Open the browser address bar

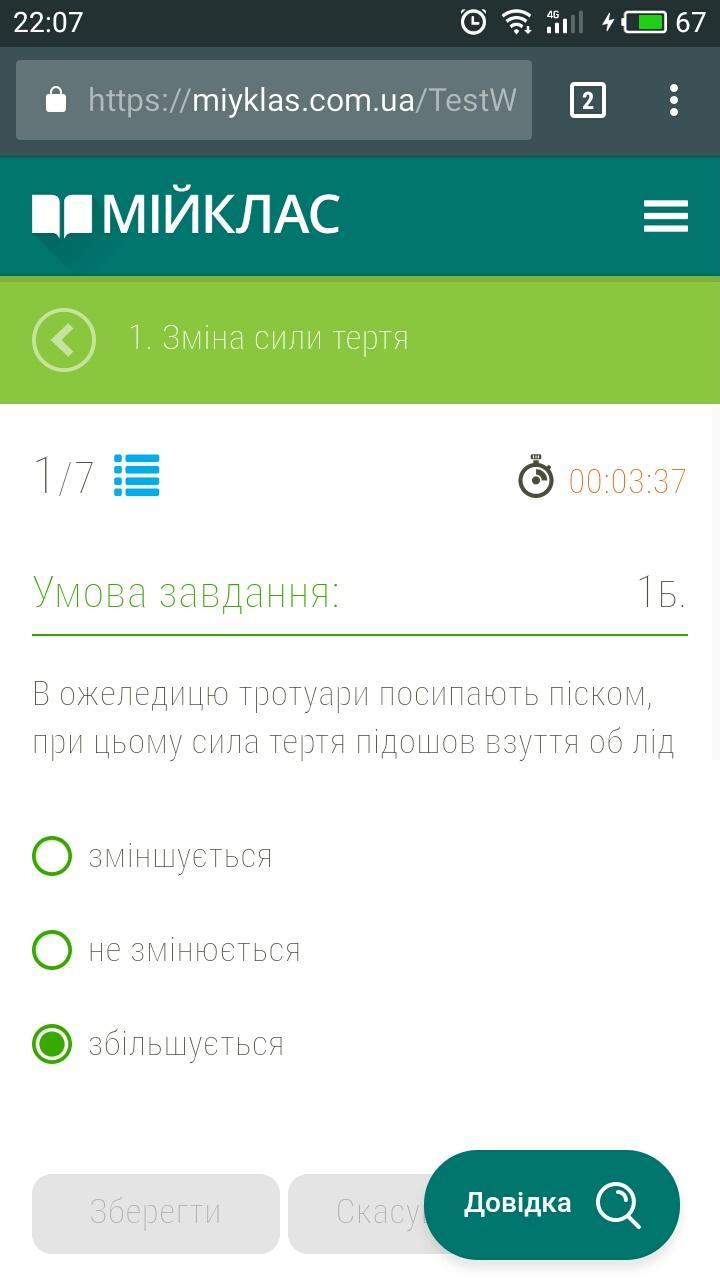pos(273,100)
